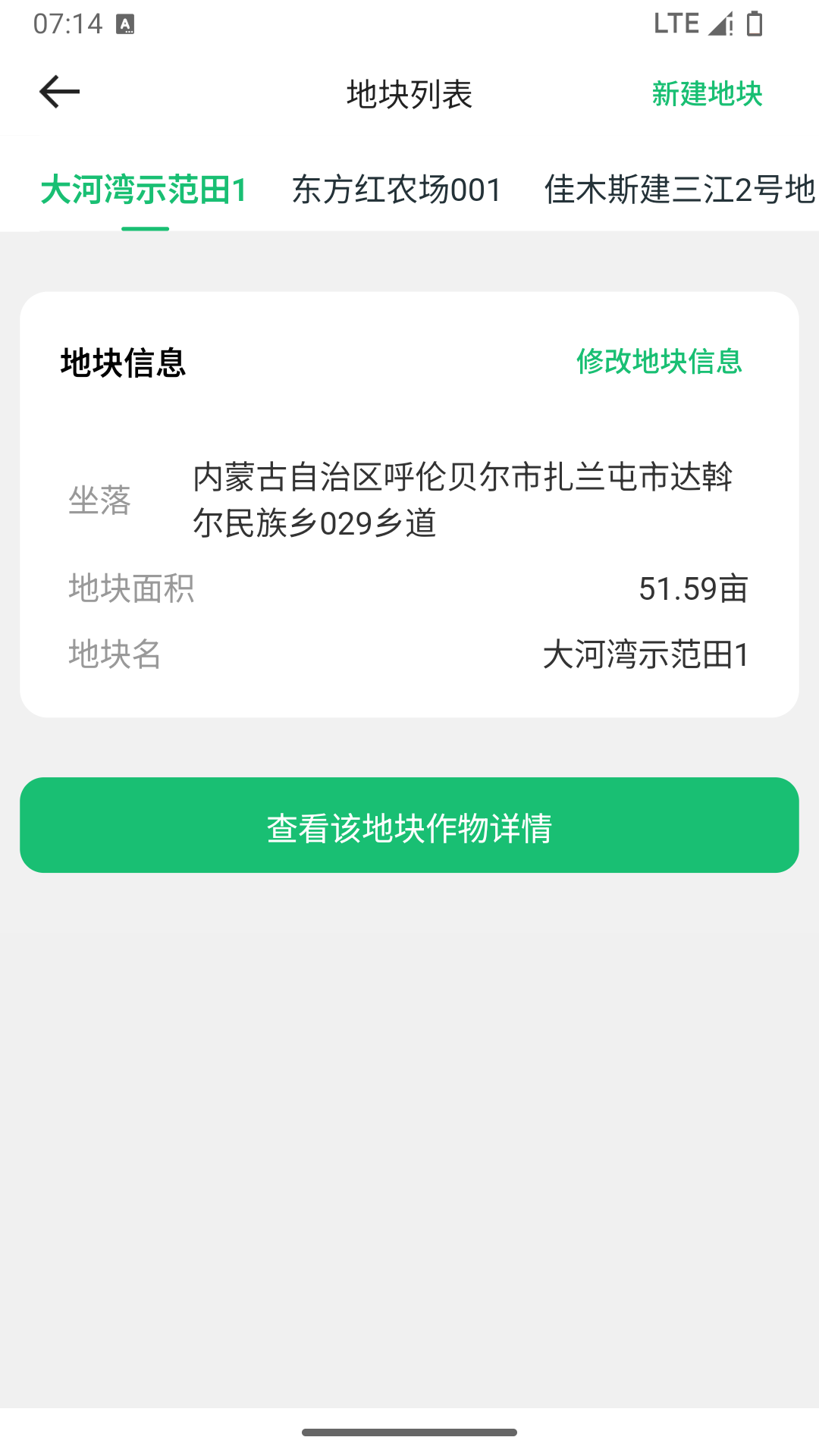Viewport: 819px width, 1456px height.
Task: Open 佳木斯建三江2号地 tab
Action: pyautogui.click(x=677, y=190)
